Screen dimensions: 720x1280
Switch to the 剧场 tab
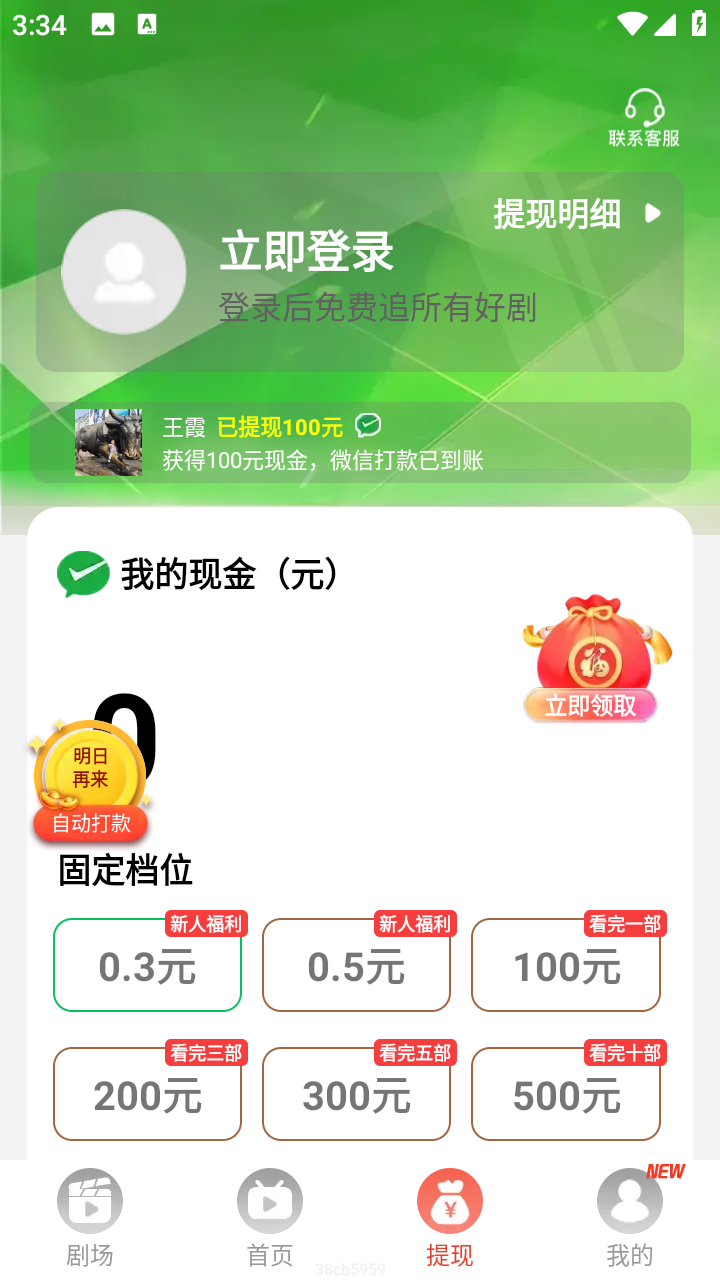click(90, 1217)
